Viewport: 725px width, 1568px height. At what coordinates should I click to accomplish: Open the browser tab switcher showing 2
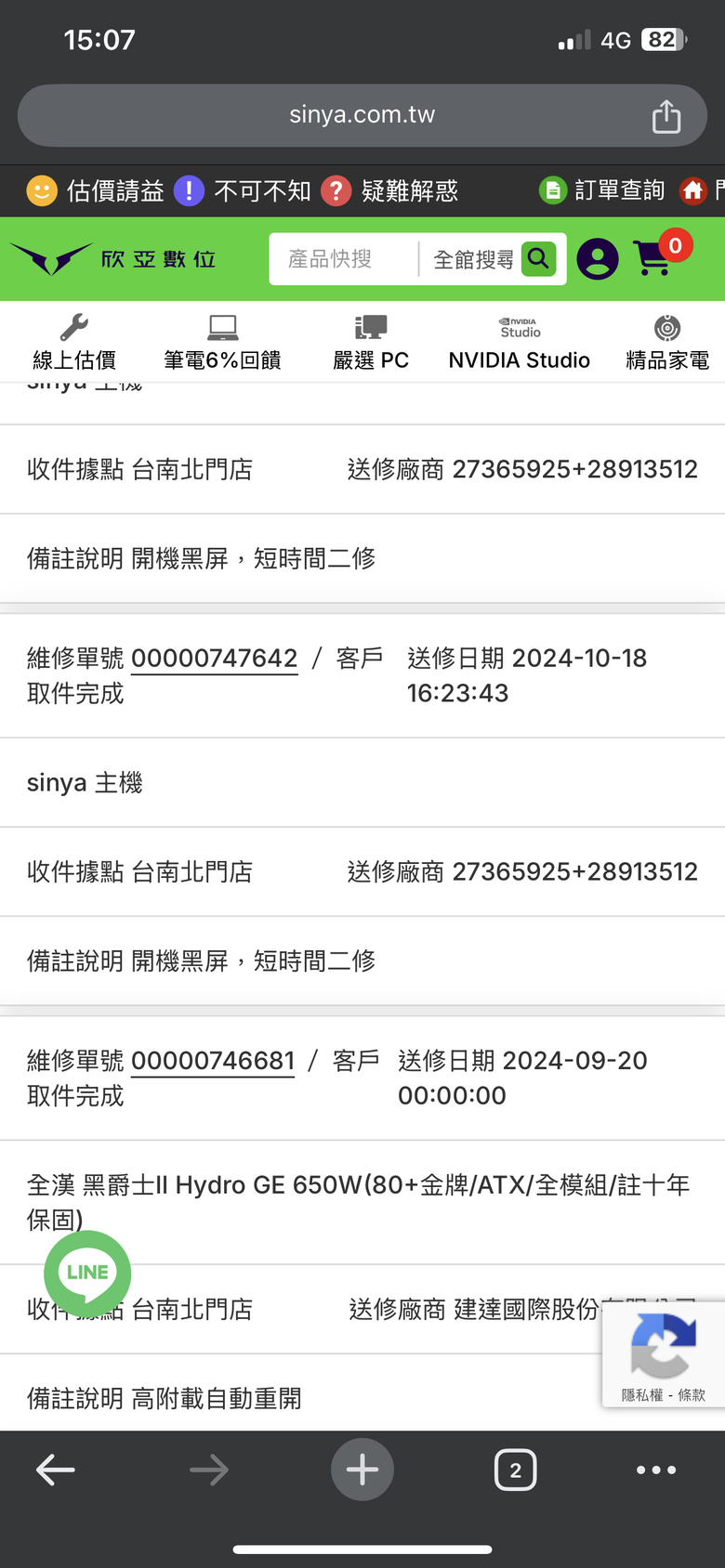coord(516,1470)
